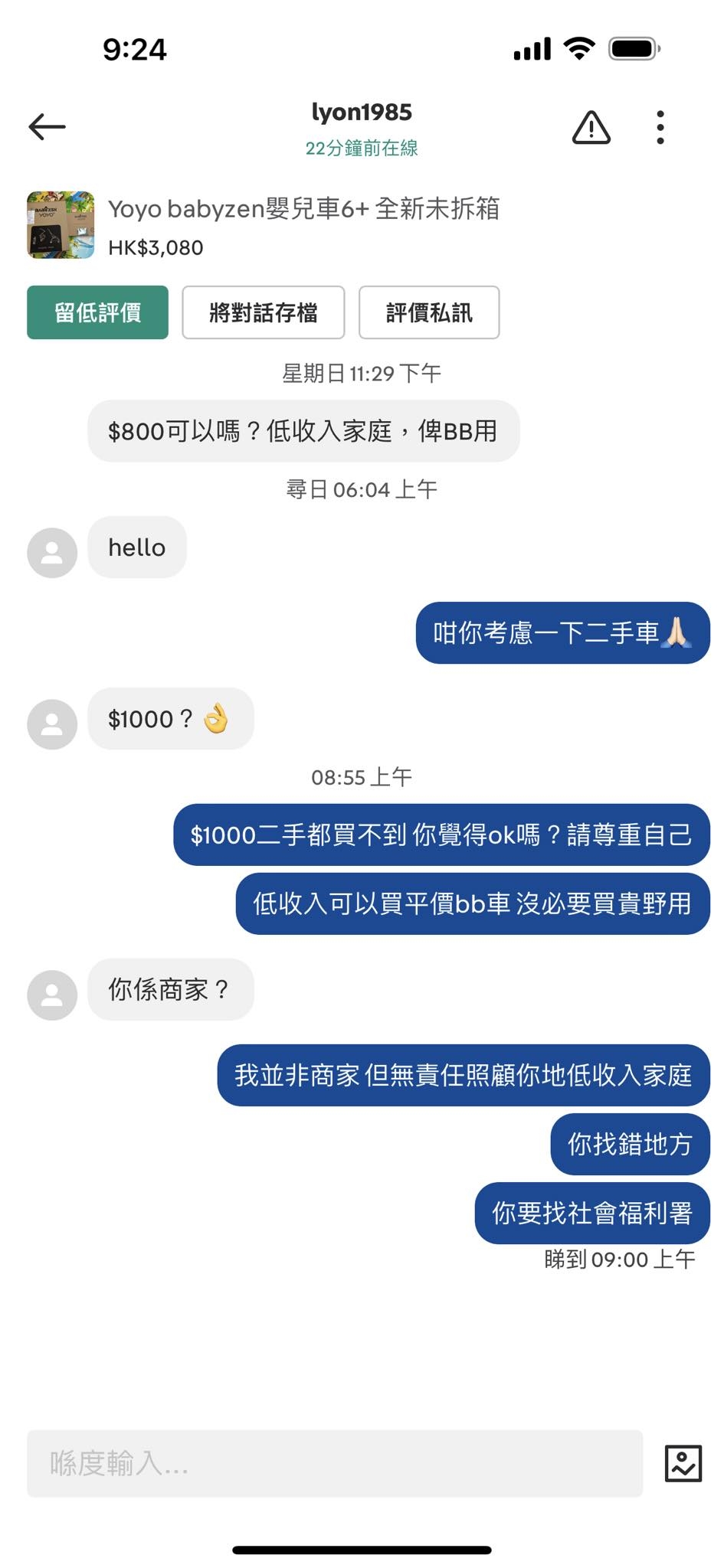Image resolution: width=724 pixels, height=1568 pixels.
Task: Tap the username lyon1985 in the header
Action: 362,112
